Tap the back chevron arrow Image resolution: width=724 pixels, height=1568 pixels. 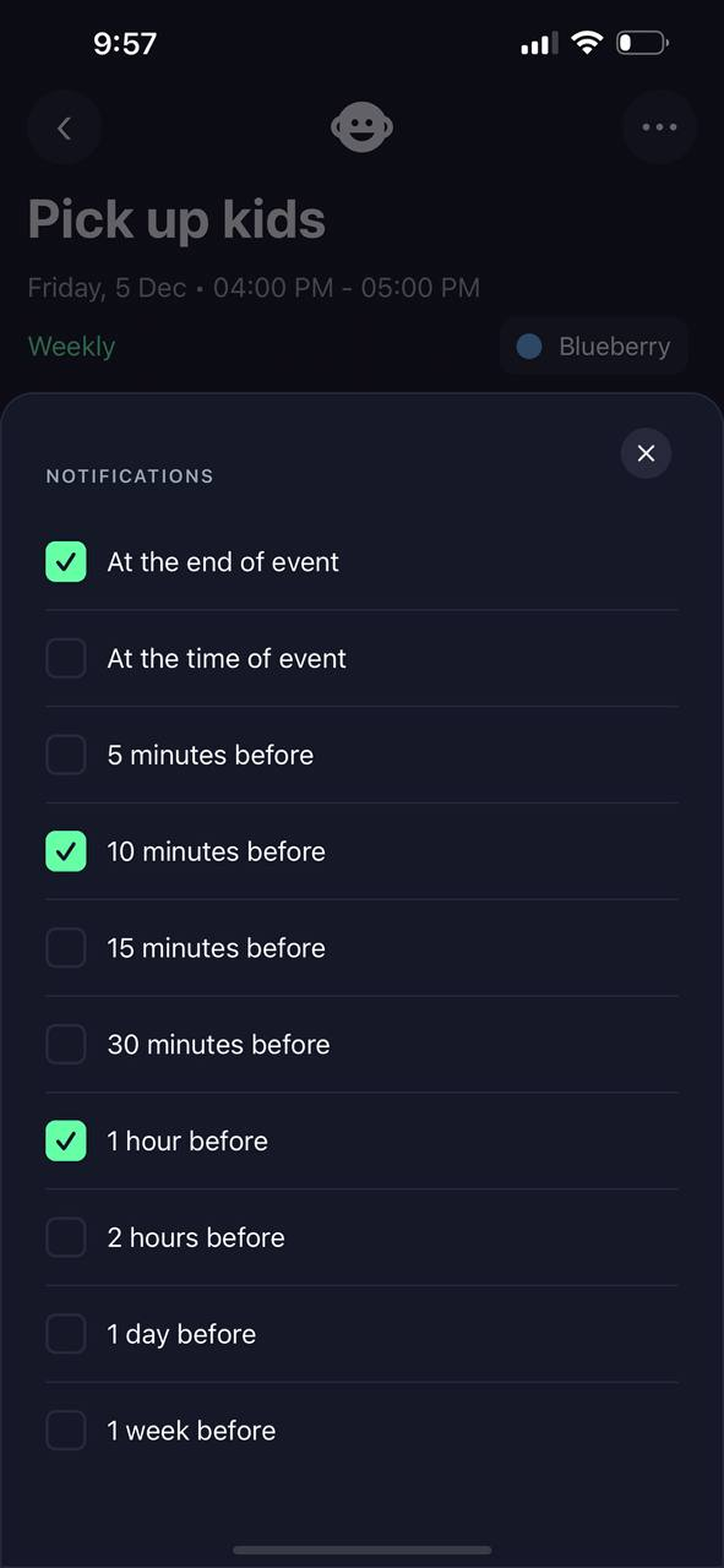click(x=64, y=126)
